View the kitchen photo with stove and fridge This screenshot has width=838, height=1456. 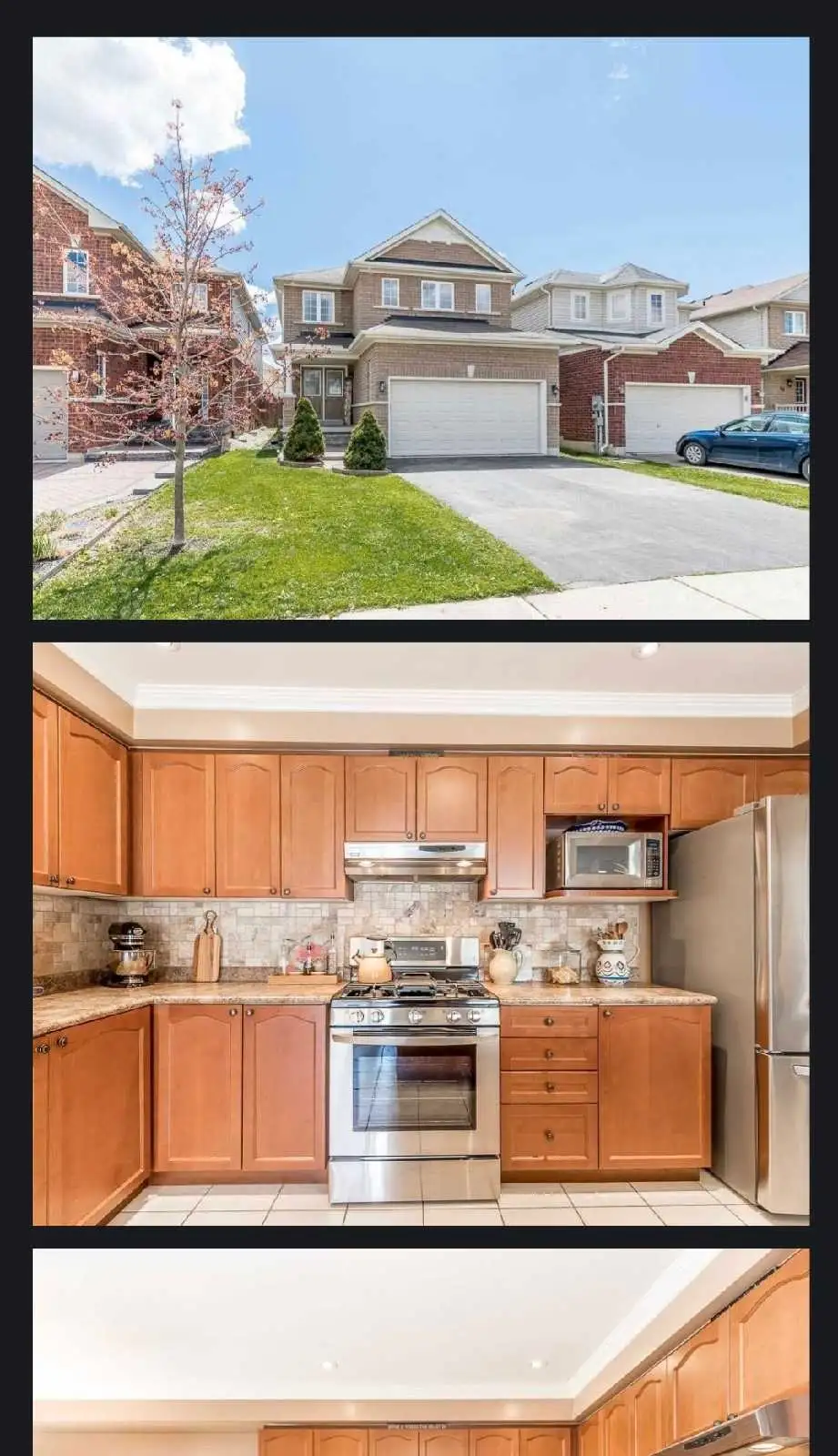click(x=420, y=935)
